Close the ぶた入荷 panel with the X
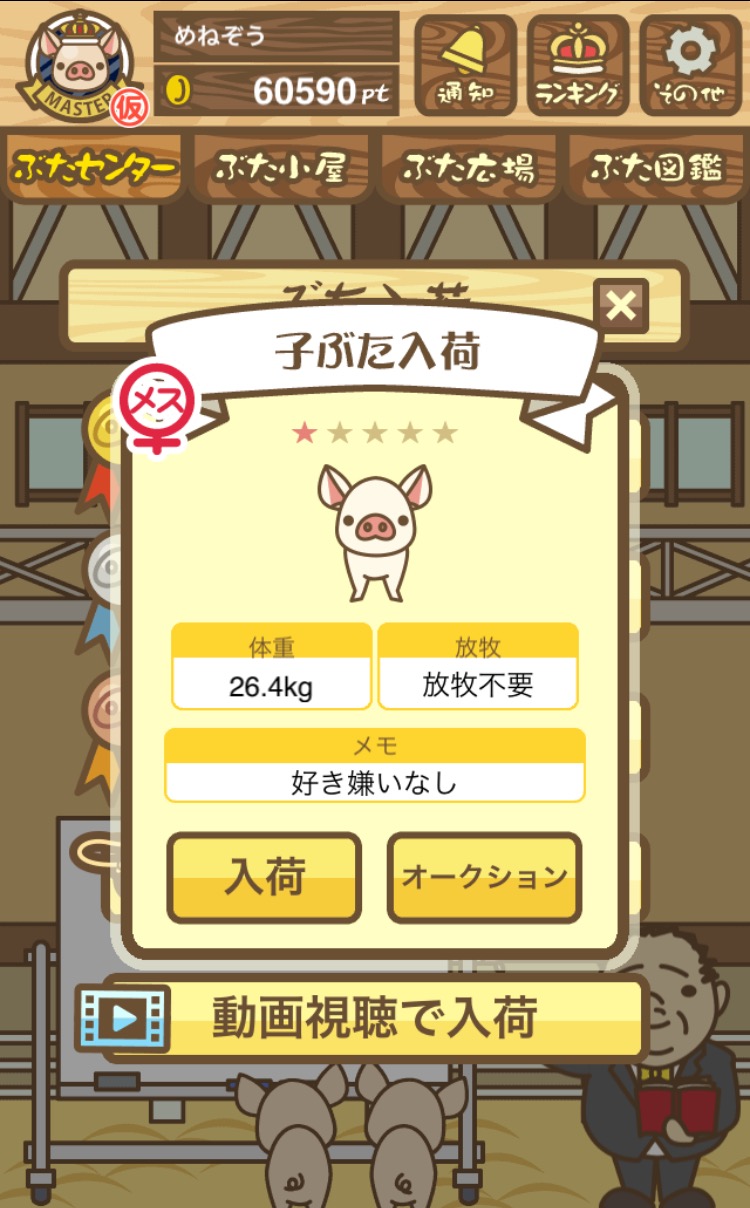750x1208 pixels. pos(621,305)
